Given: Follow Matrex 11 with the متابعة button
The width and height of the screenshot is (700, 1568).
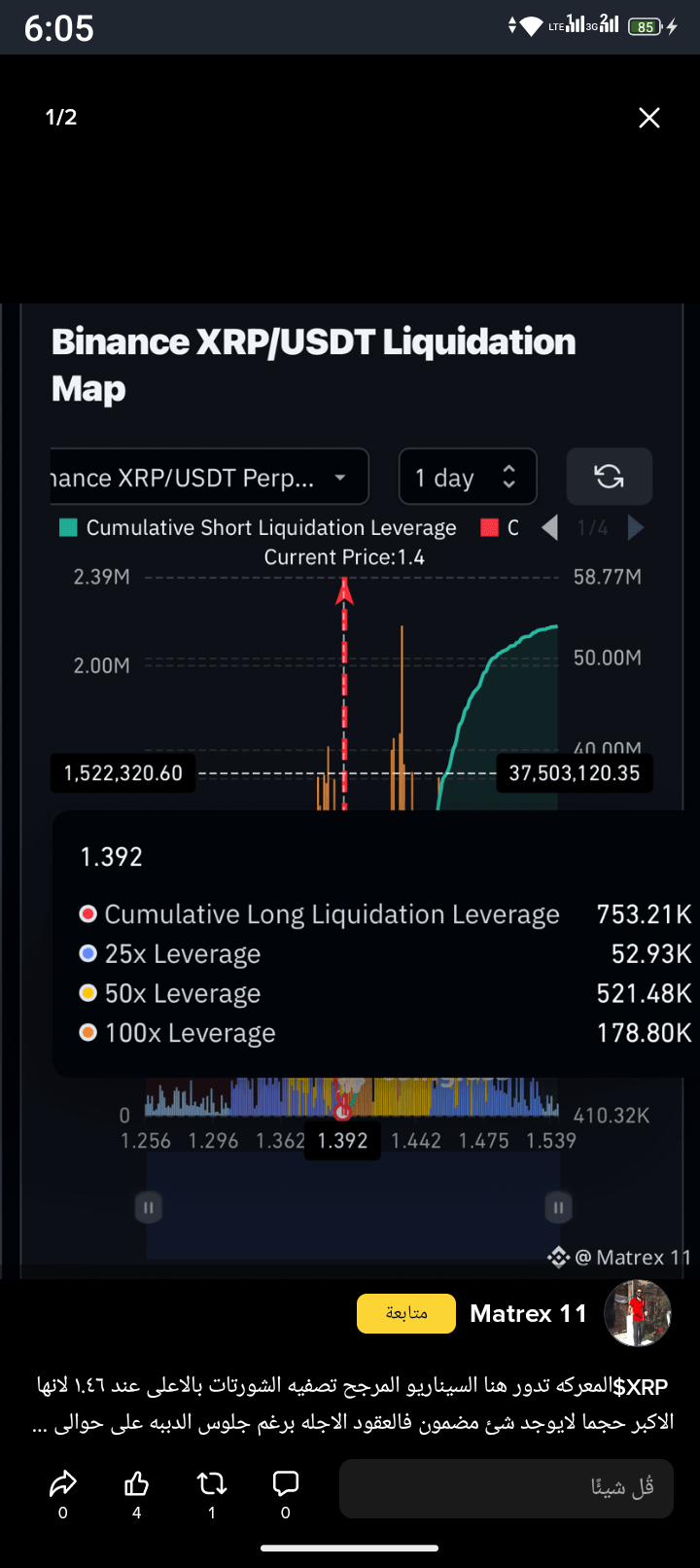Looking at the screenshot, I should click(406, 1313).
